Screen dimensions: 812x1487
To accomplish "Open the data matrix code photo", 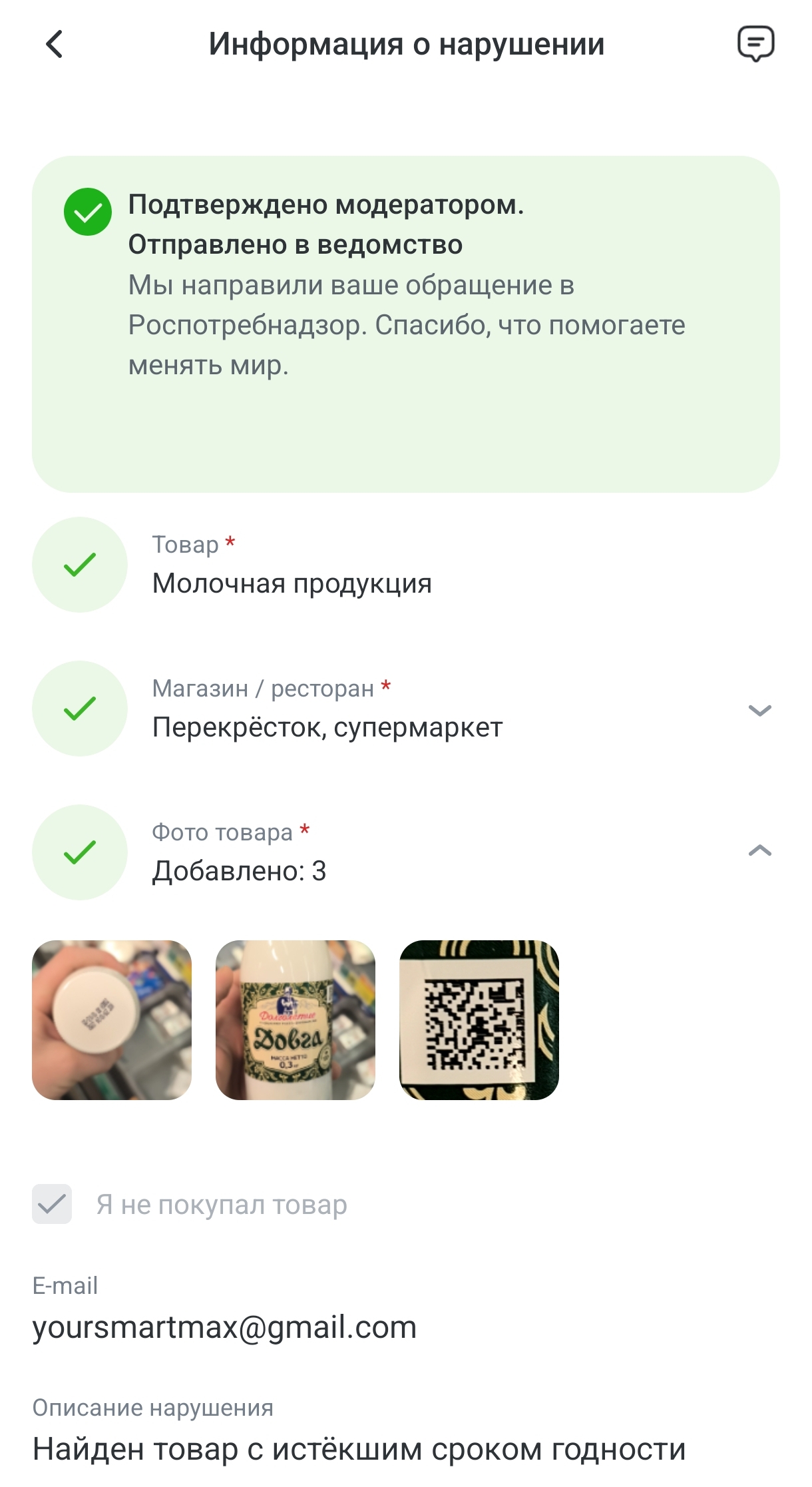I will [479, 1020].
